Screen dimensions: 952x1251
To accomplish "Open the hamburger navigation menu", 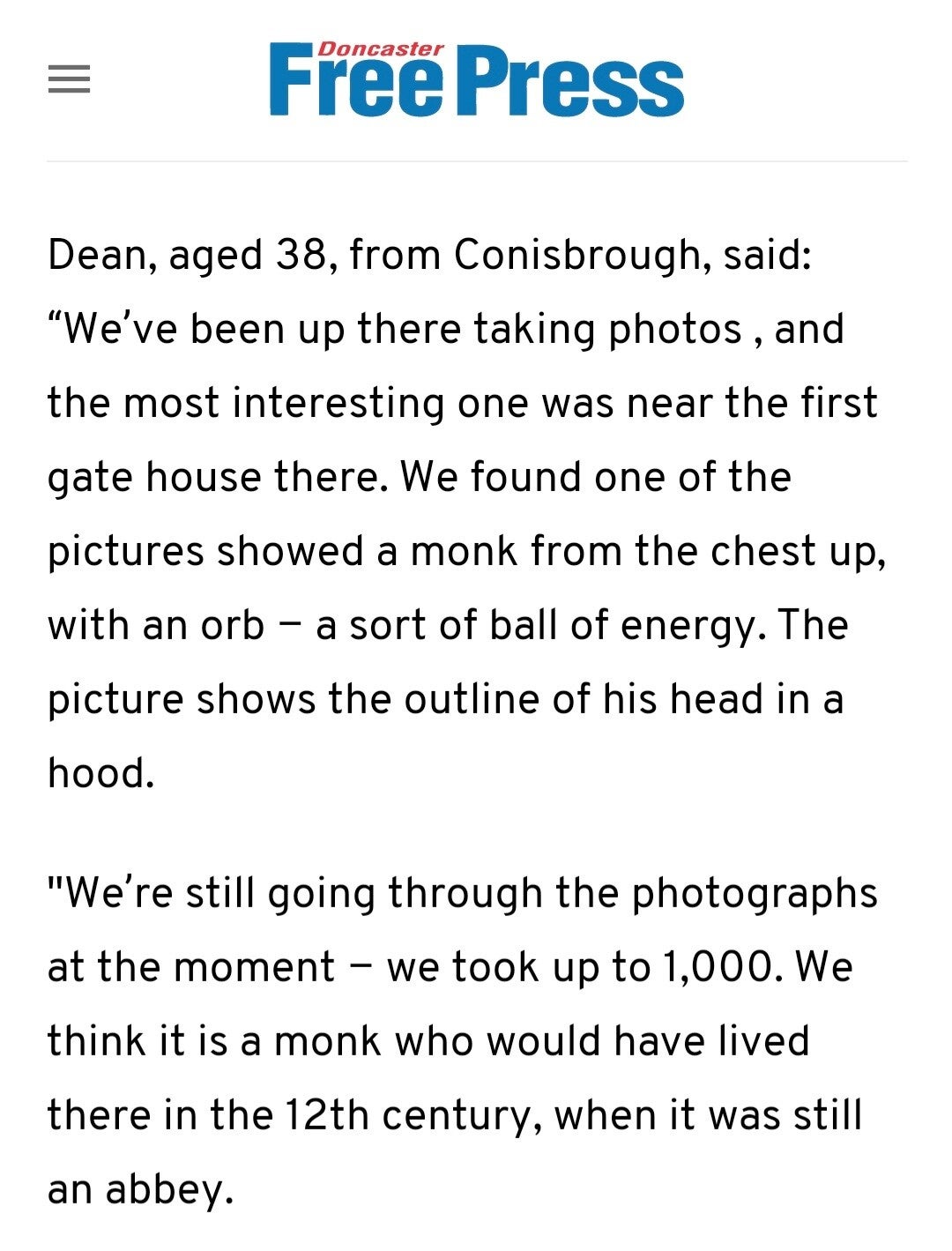I will tap(69, 81).
